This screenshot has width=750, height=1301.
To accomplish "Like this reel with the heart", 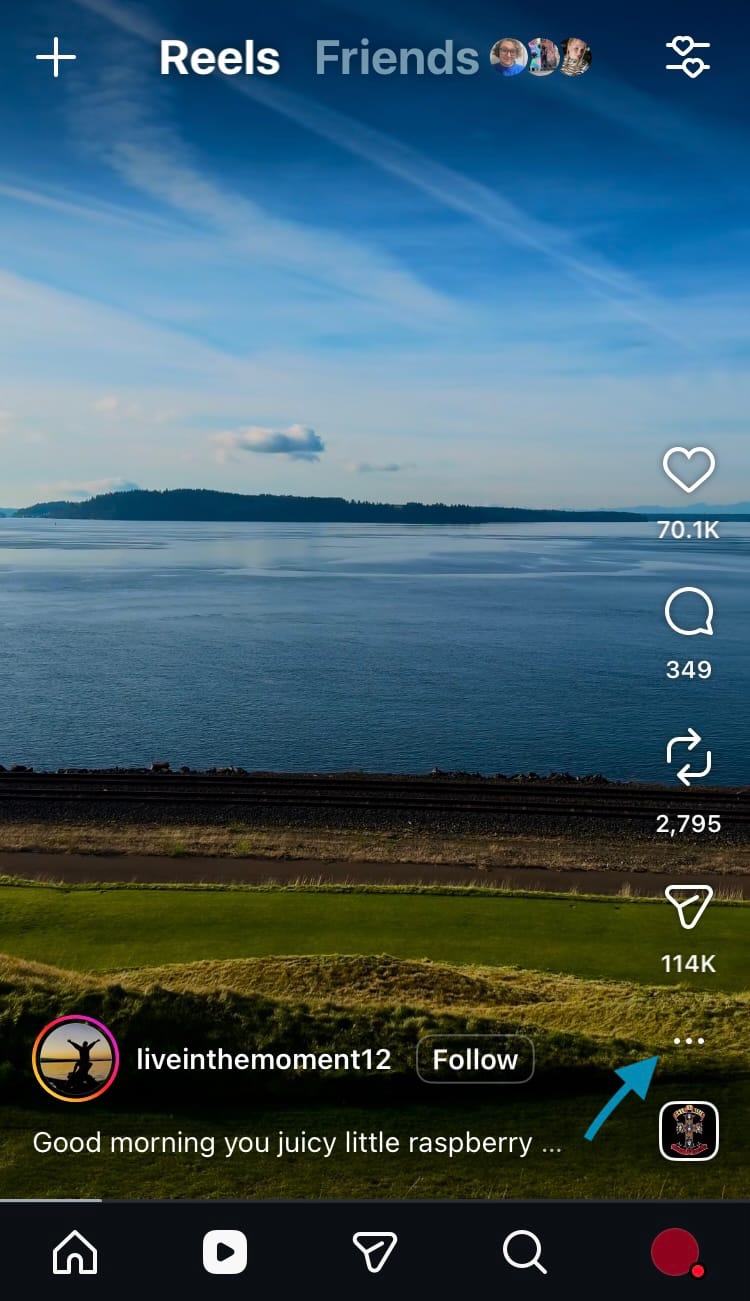I will point(689,470).
